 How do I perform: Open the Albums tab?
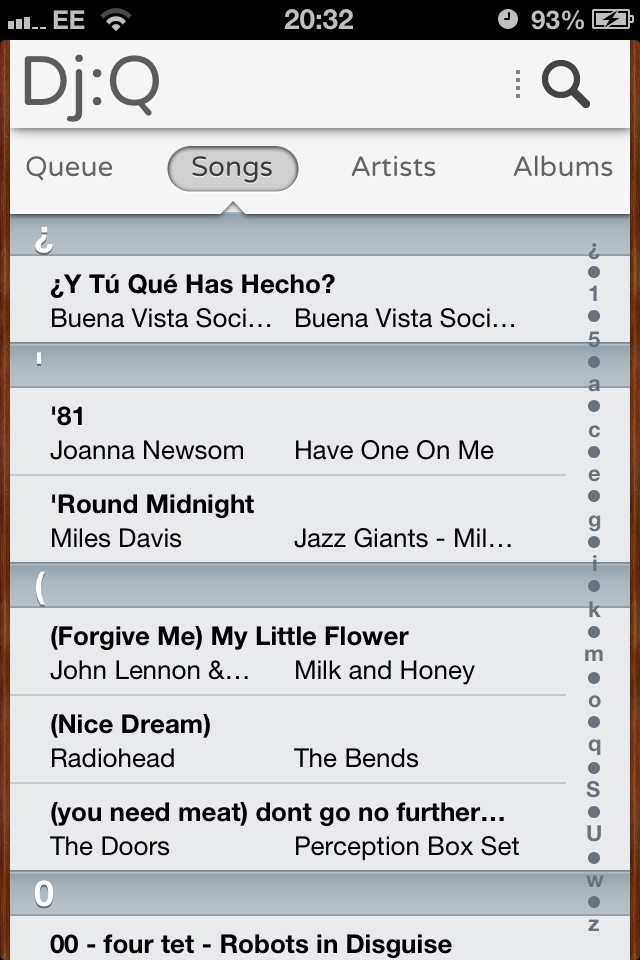562,167
